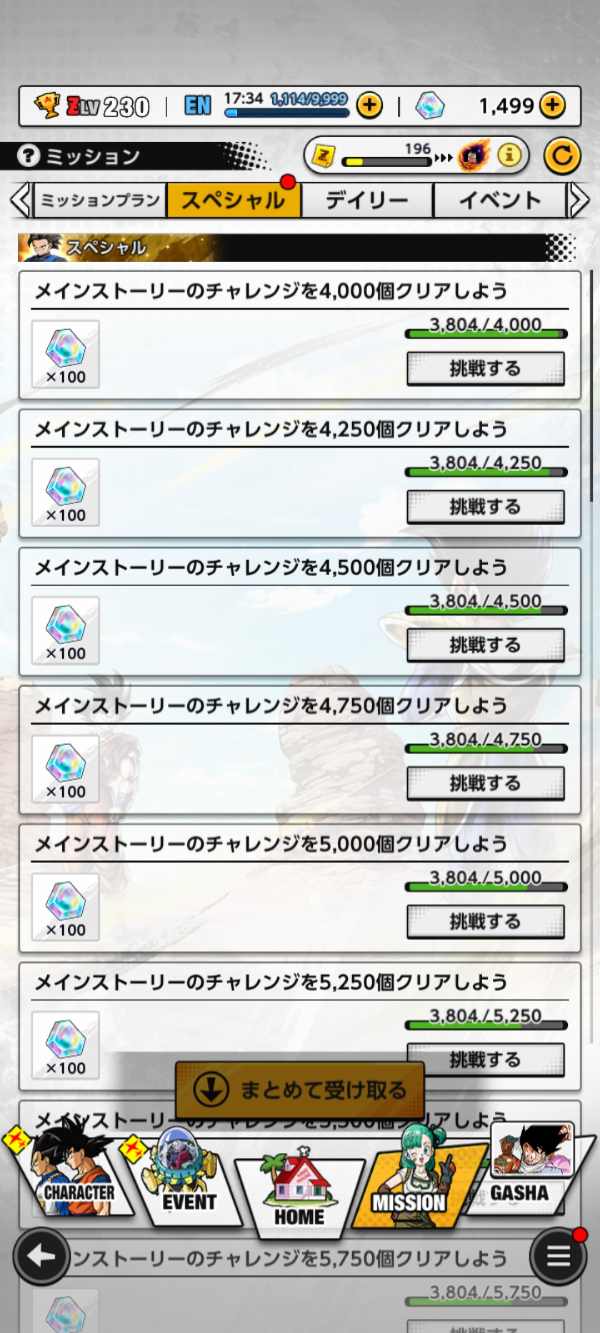Image resolution: width=600 pixels, height=1333 pixels.
Task: Open the GASHA summon section
Action: pos(525,1170)
